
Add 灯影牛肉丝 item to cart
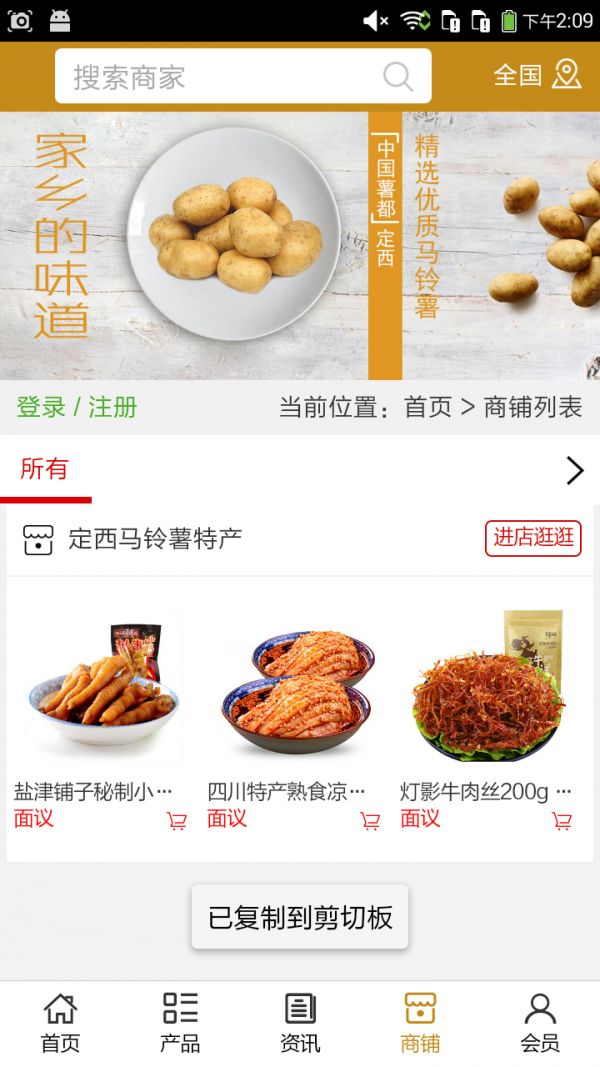(x=562, y=821)
